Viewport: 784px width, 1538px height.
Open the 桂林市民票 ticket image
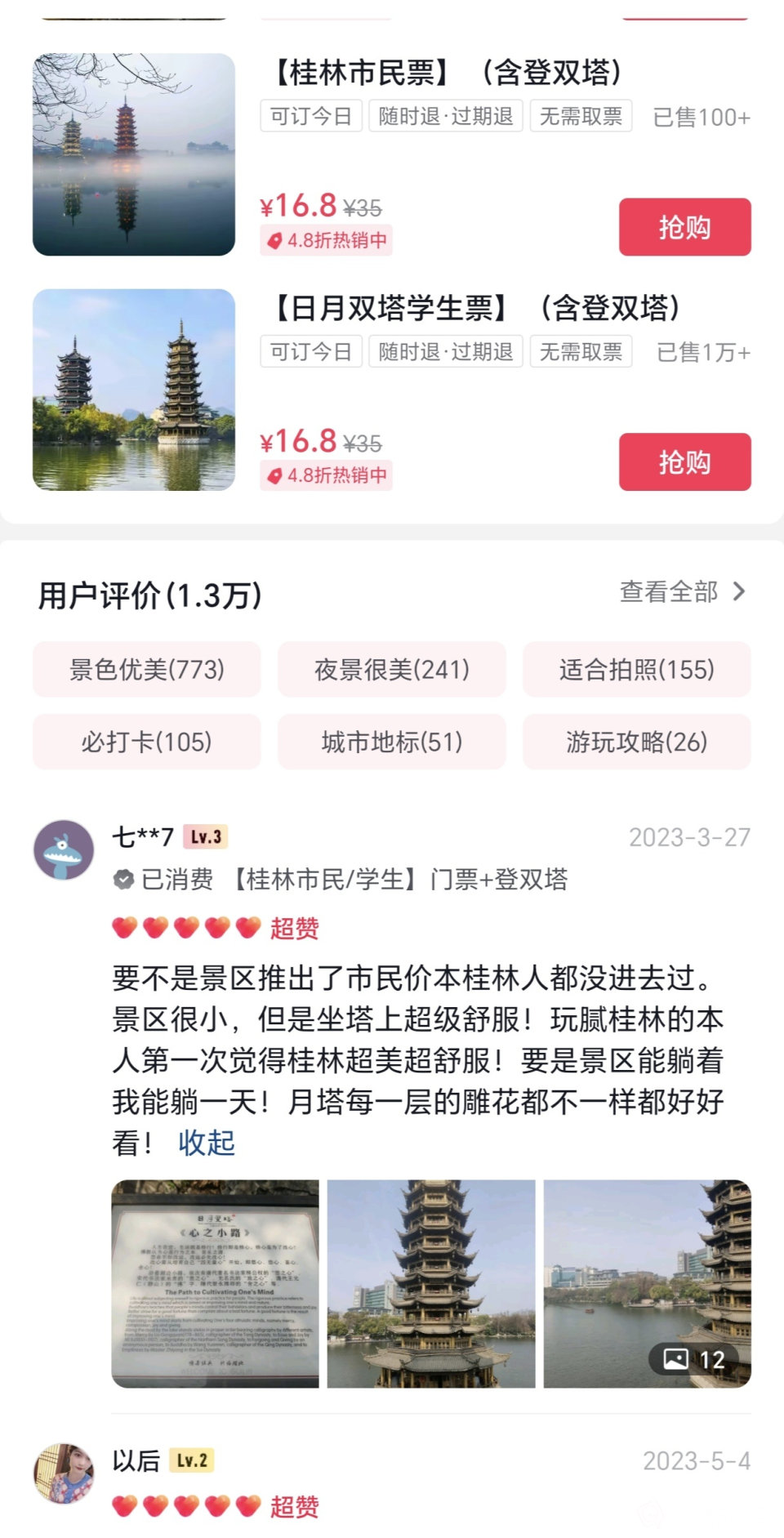pos(134,154)
